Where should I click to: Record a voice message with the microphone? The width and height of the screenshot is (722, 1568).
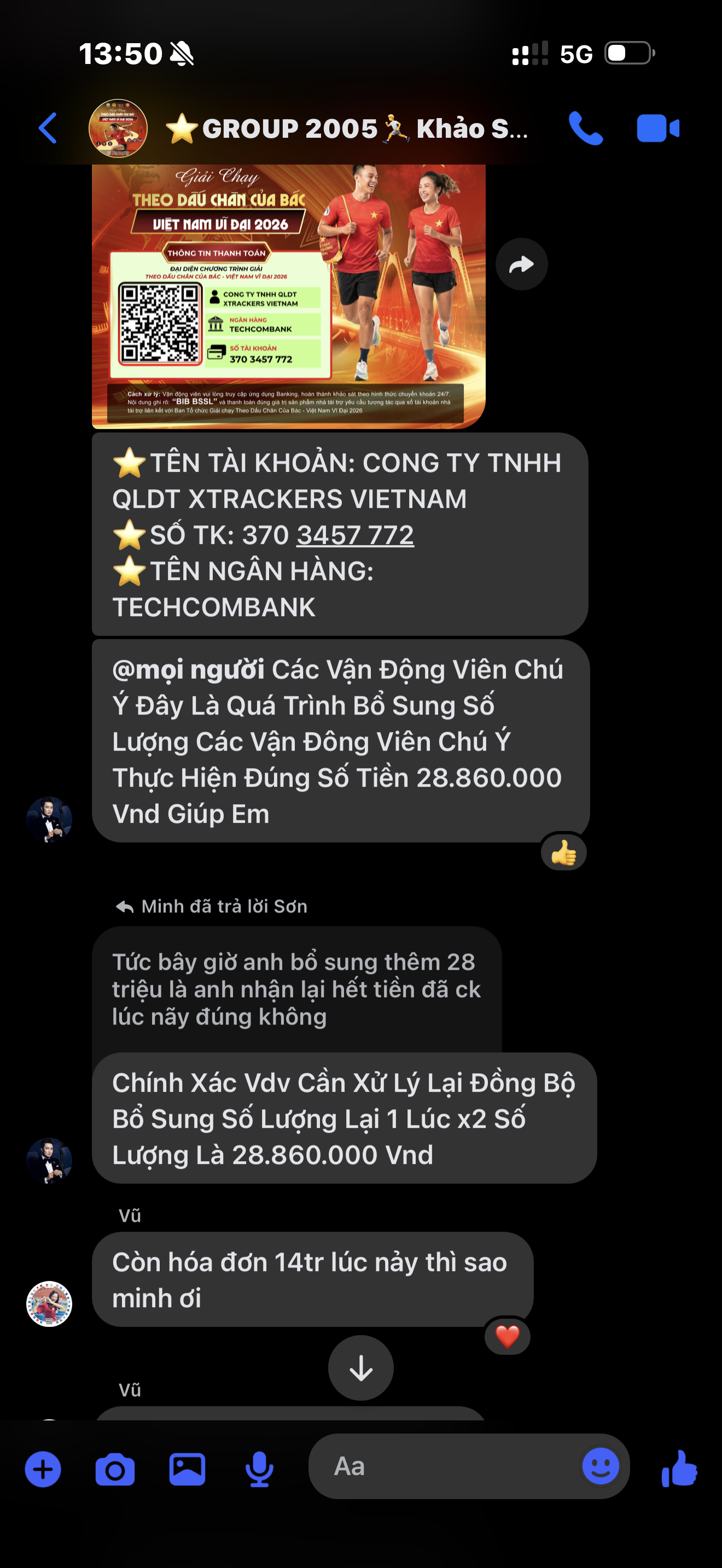click(x=259, y=1469)
